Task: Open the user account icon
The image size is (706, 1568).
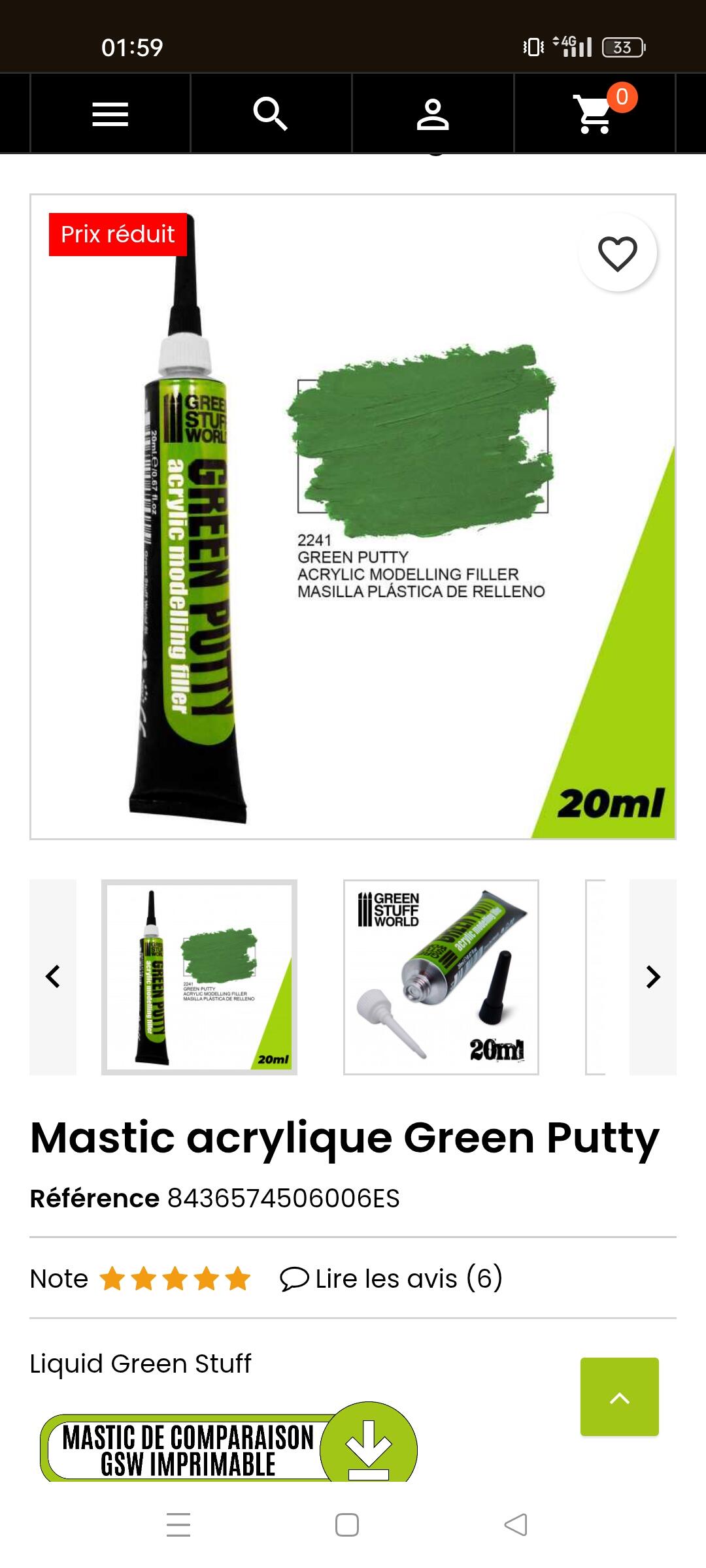Action: coord(433,114)
